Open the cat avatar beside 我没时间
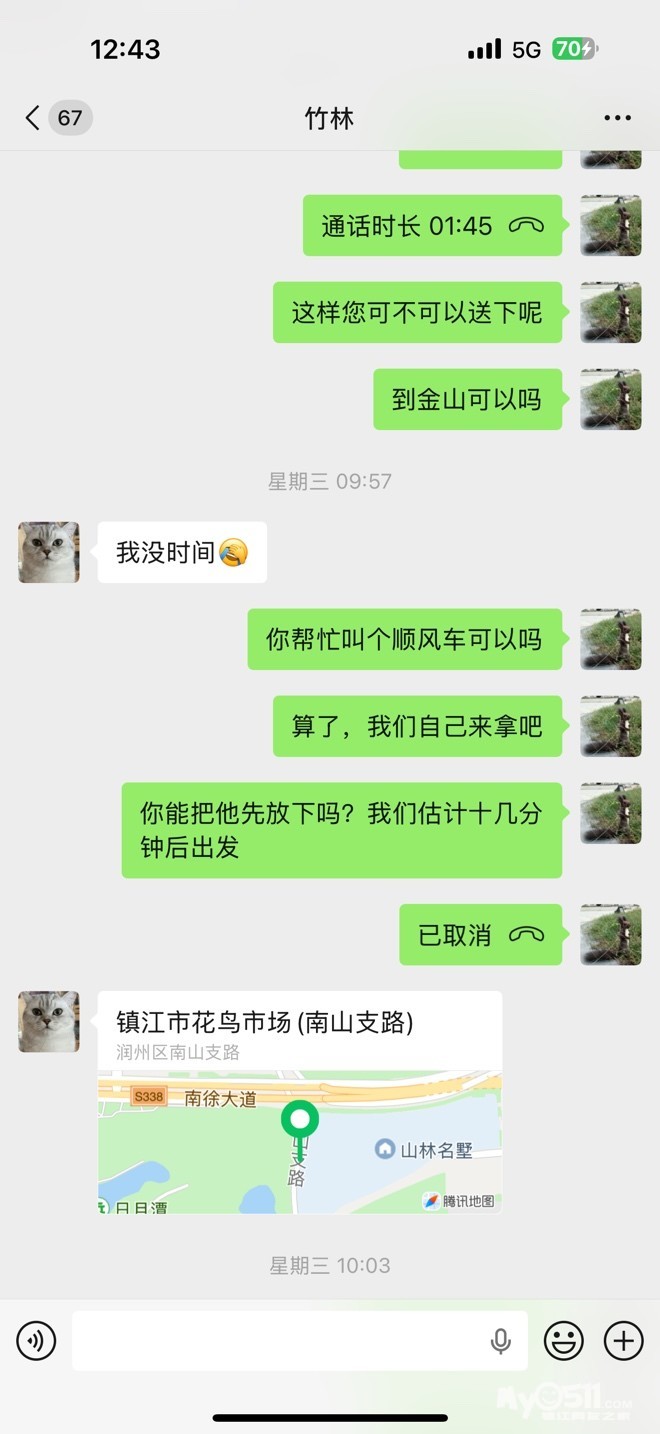 [48, 552]
